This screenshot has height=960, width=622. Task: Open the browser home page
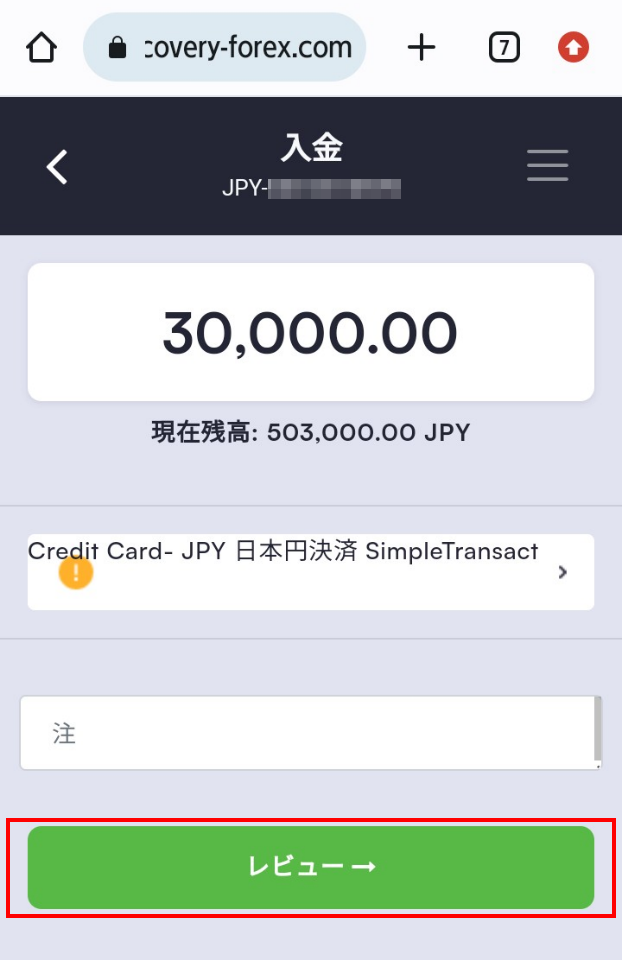tap(41, 47)
